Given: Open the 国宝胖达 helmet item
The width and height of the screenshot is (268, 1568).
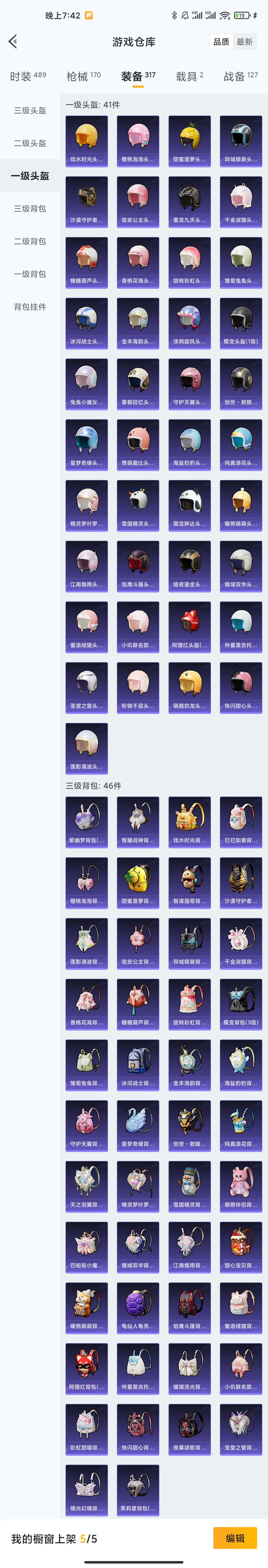Looking at the screenshot, I should 189,505.
